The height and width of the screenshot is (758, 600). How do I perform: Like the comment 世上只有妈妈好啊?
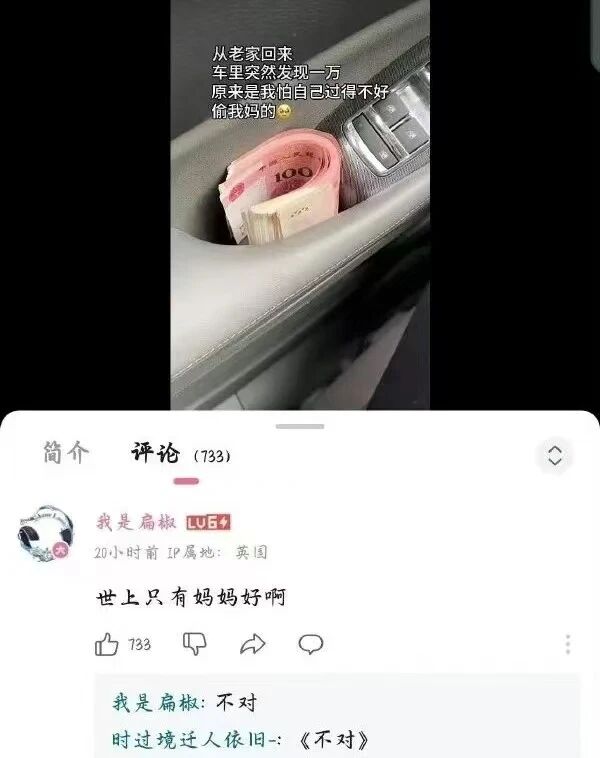[108, 645]
